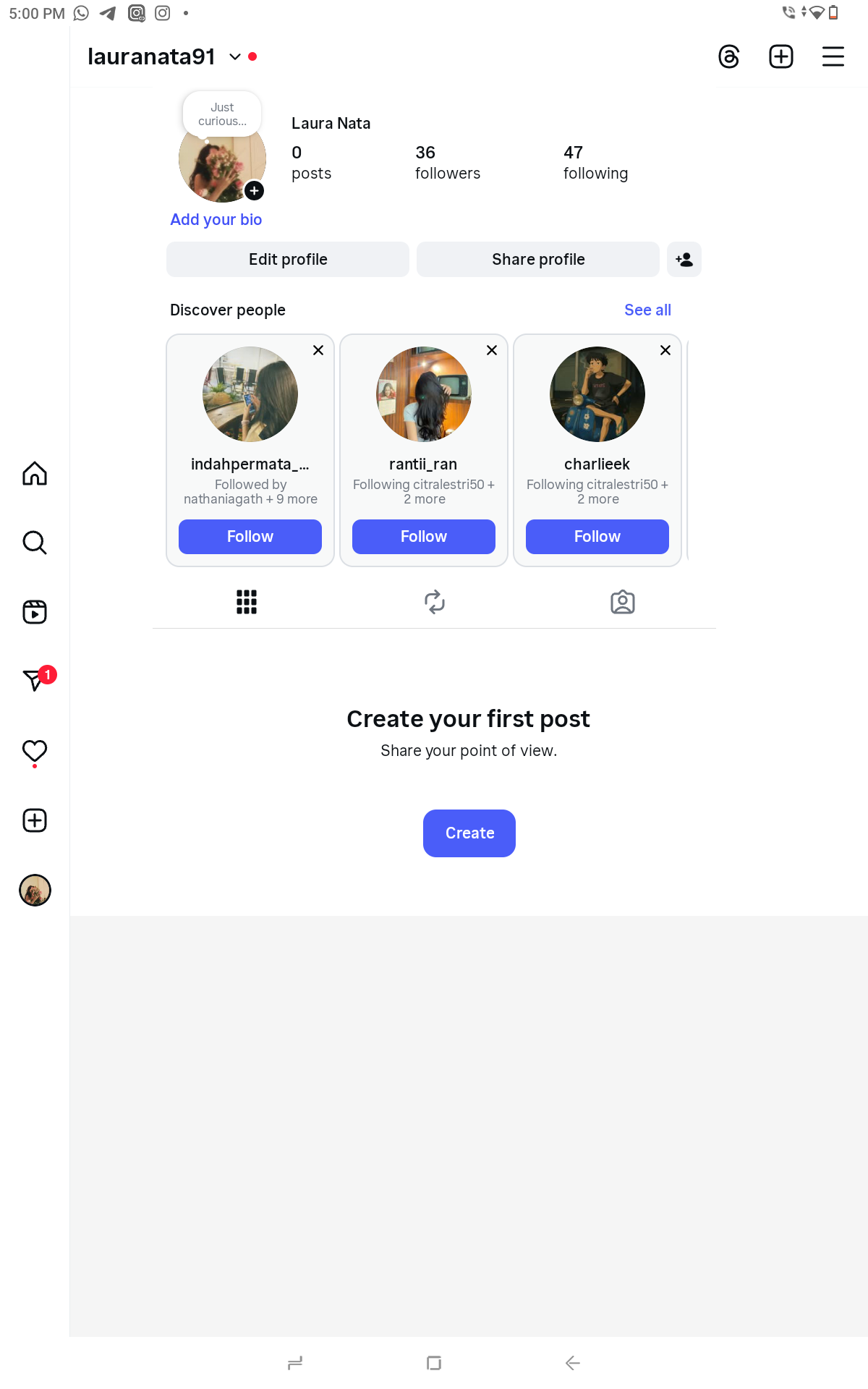Tap Add your bio link

[216, 219]
